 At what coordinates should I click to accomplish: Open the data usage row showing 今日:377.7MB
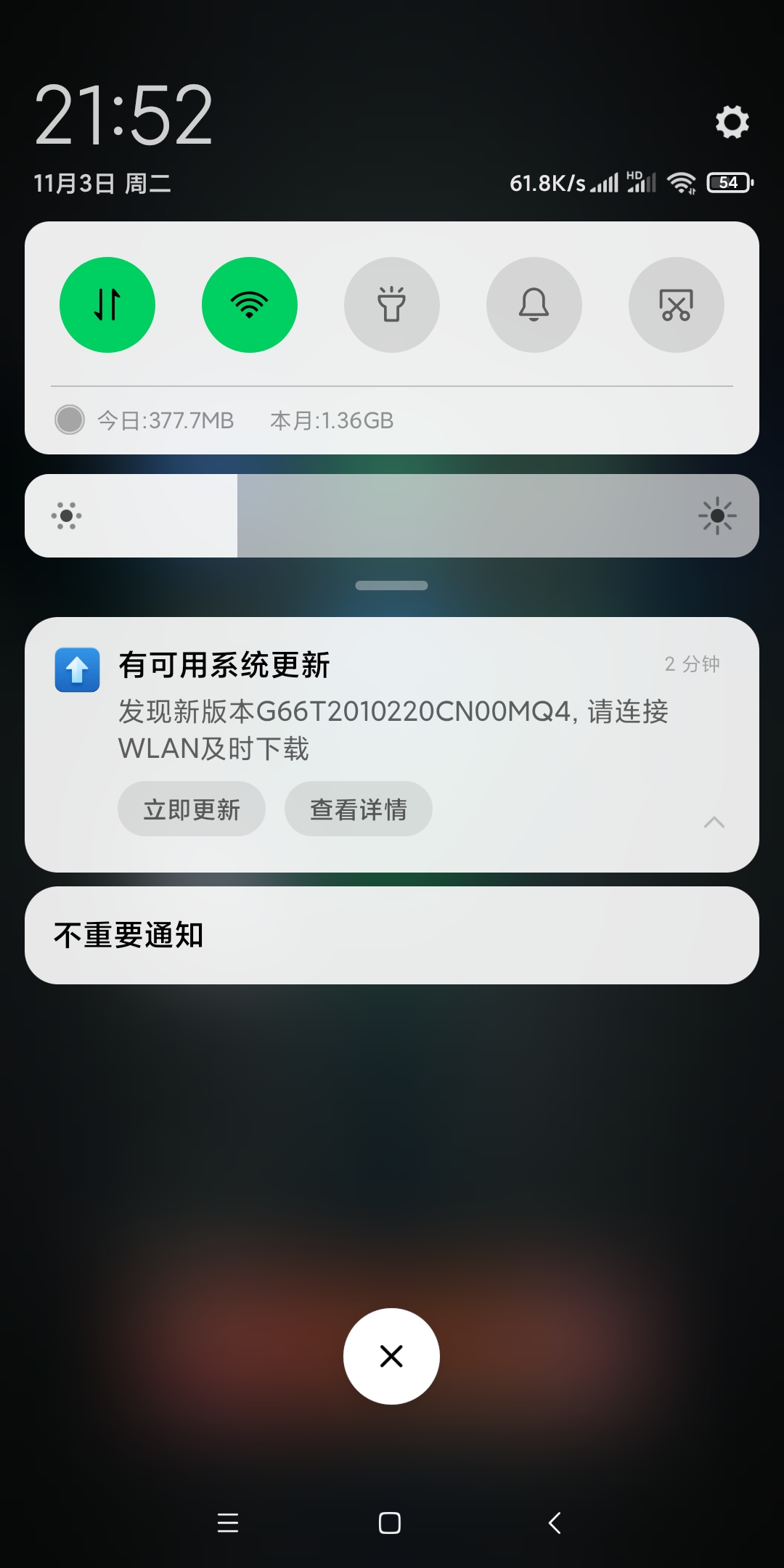[x=392, y=420]
